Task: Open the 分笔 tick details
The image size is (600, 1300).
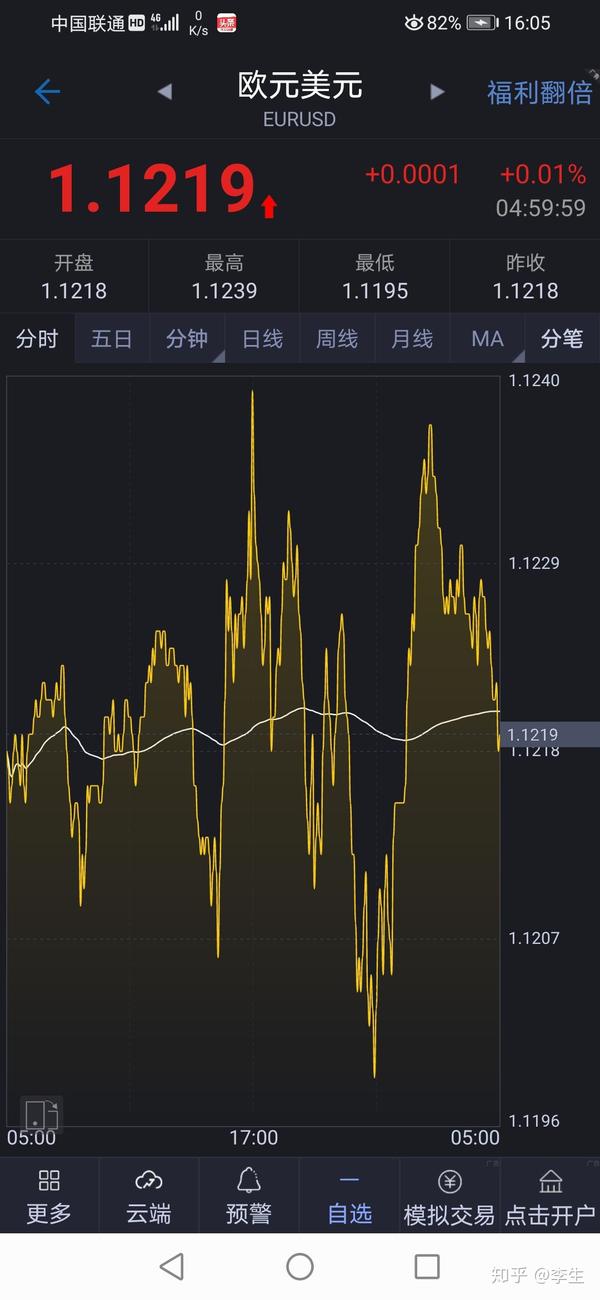Action: 562,339
